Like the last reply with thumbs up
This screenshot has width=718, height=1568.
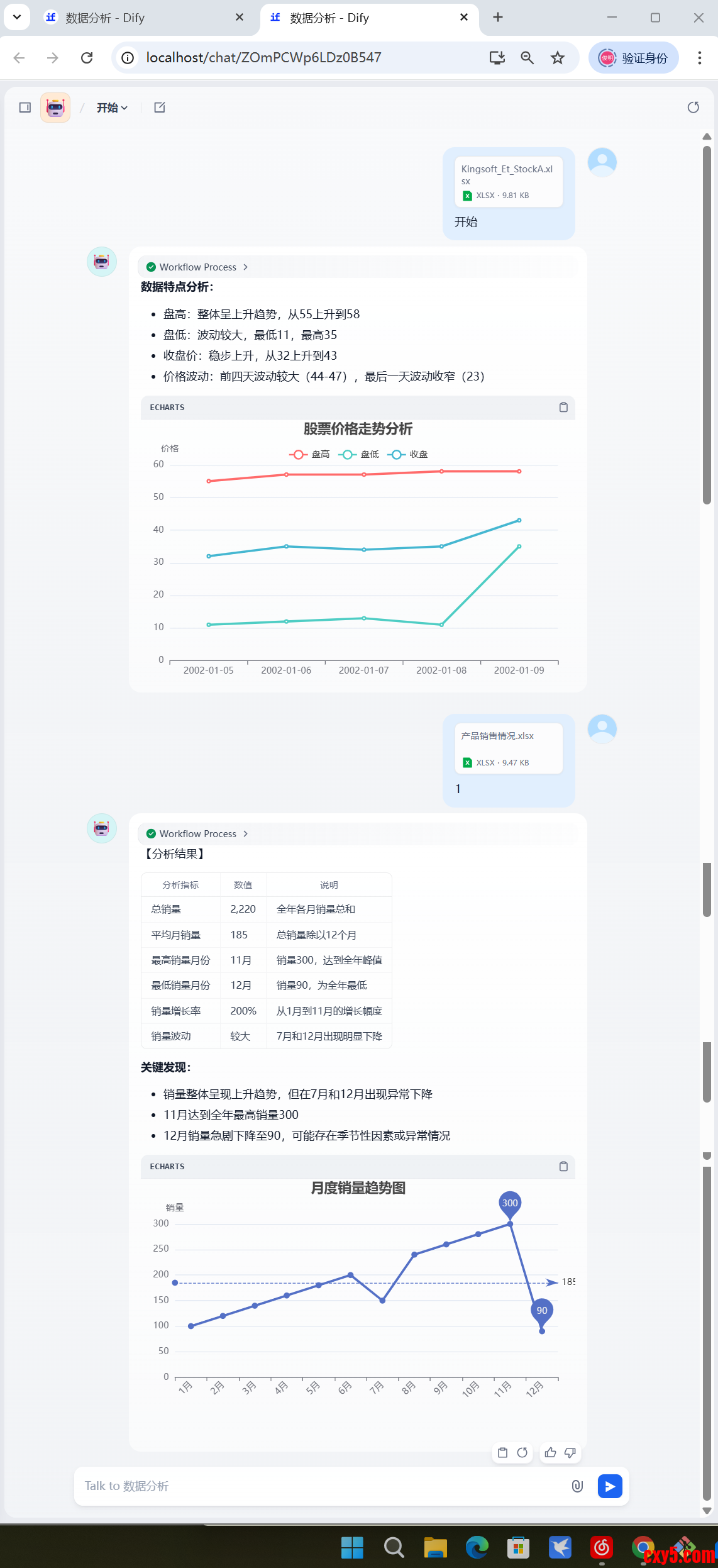[x=551, y=1452]
